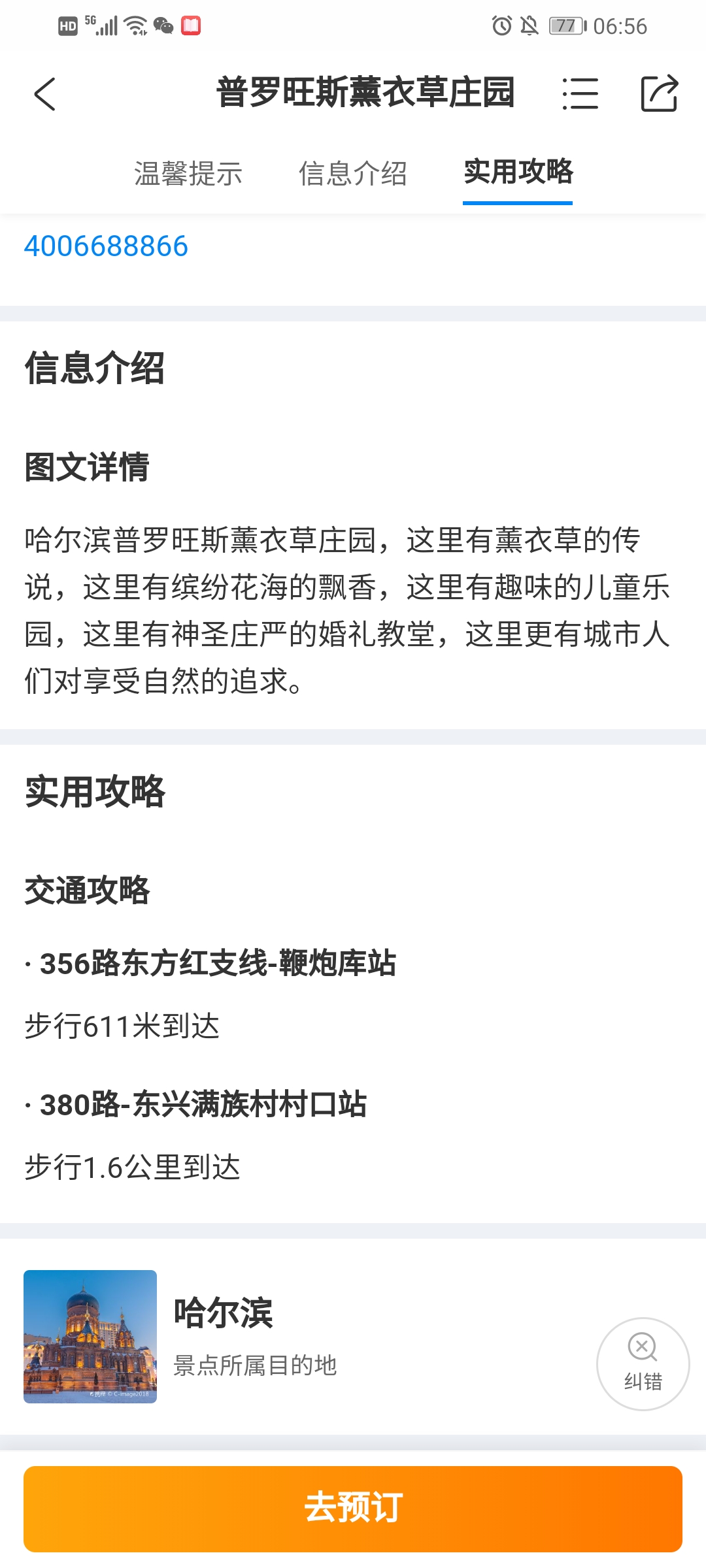Screen dimensions: 706x1568
Task: Go back using the top-left arrow
Action: coord(44,94)
